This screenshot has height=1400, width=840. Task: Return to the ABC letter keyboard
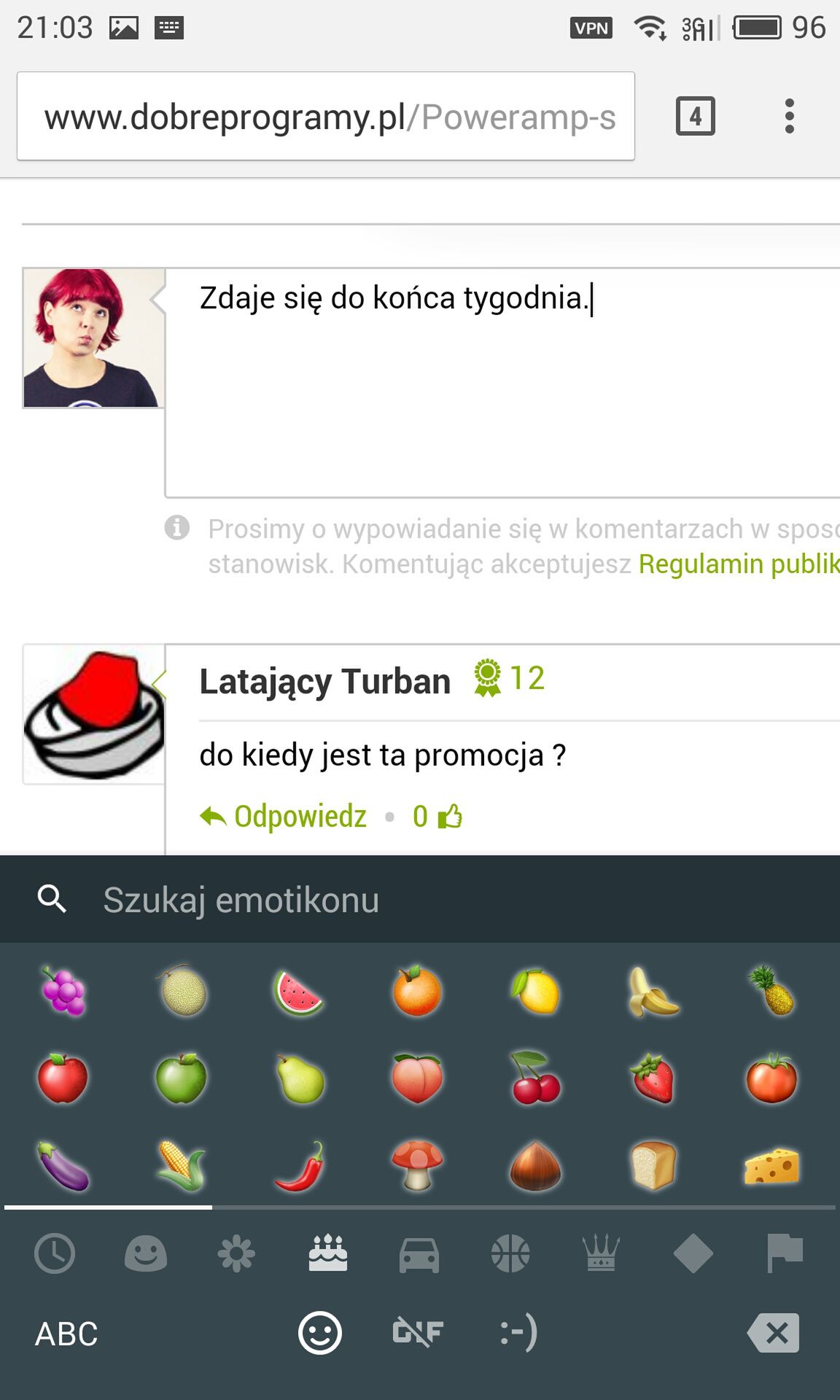coord(66,1334)
